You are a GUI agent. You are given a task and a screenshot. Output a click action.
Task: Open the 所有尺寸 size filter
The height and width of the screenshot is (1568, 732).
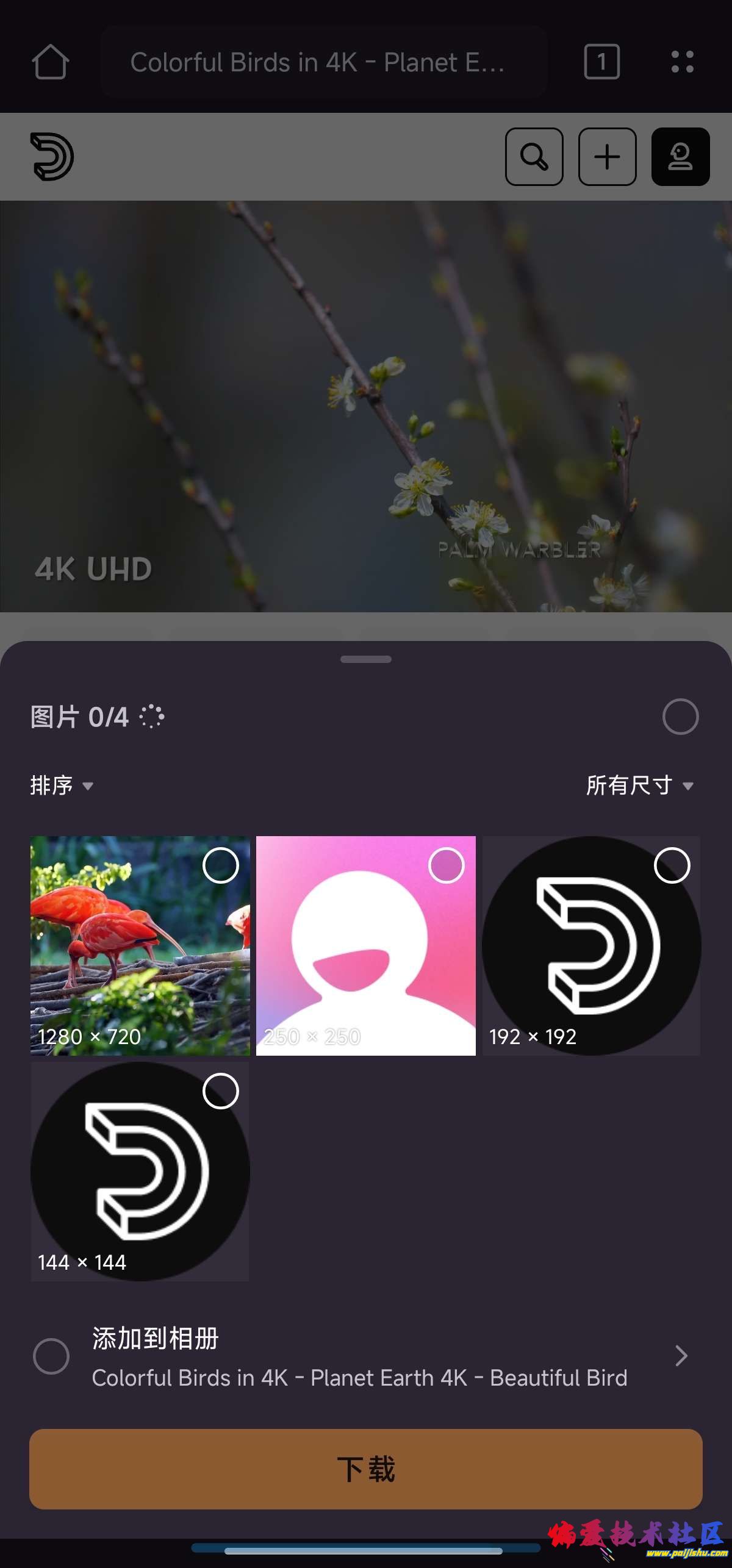pos(639,786)
